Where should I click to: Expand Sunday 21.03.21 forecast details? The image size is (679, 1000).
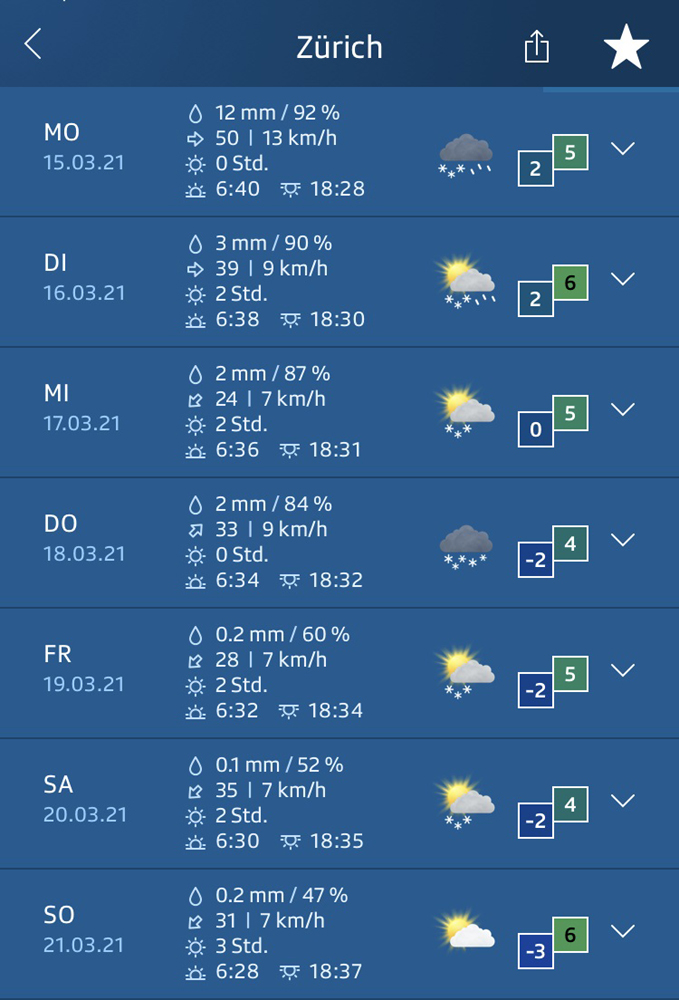(x=623, y=931)
